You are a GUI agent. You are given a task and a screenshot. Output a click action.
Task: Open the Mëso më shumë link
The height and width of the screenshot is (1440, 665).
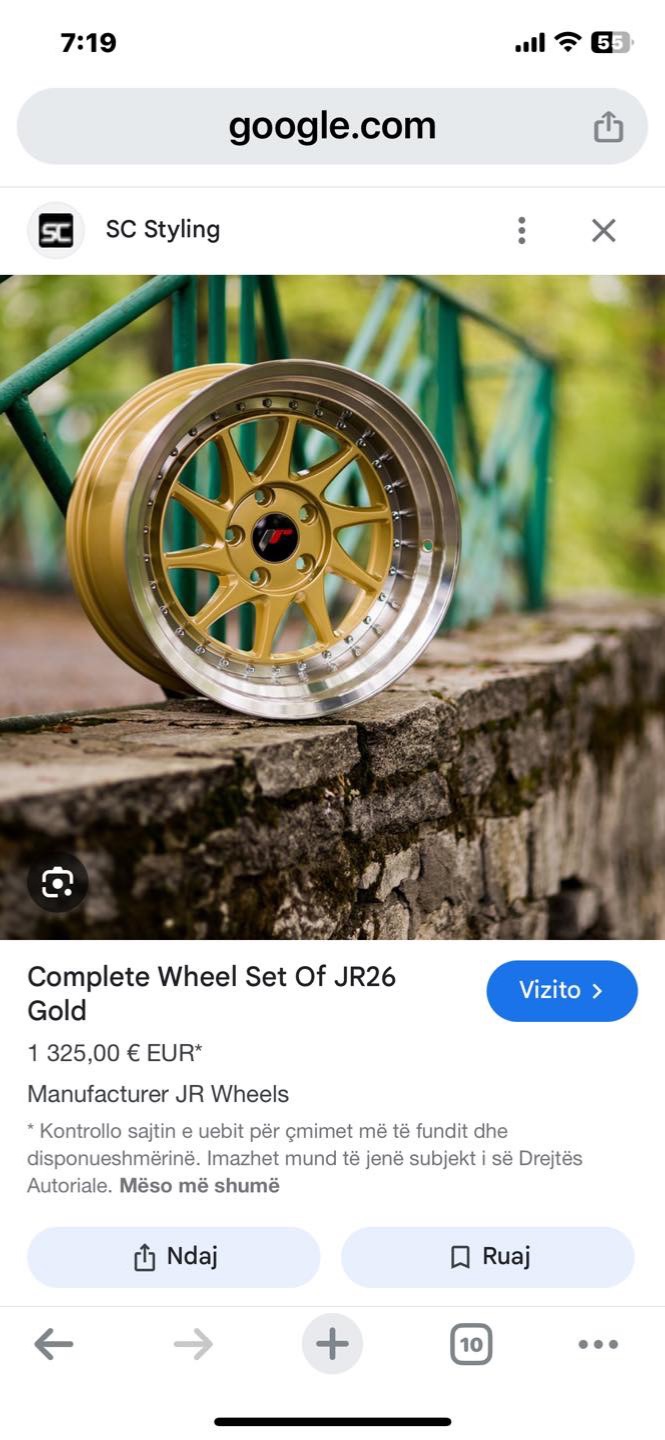(x=199, y=1186)
